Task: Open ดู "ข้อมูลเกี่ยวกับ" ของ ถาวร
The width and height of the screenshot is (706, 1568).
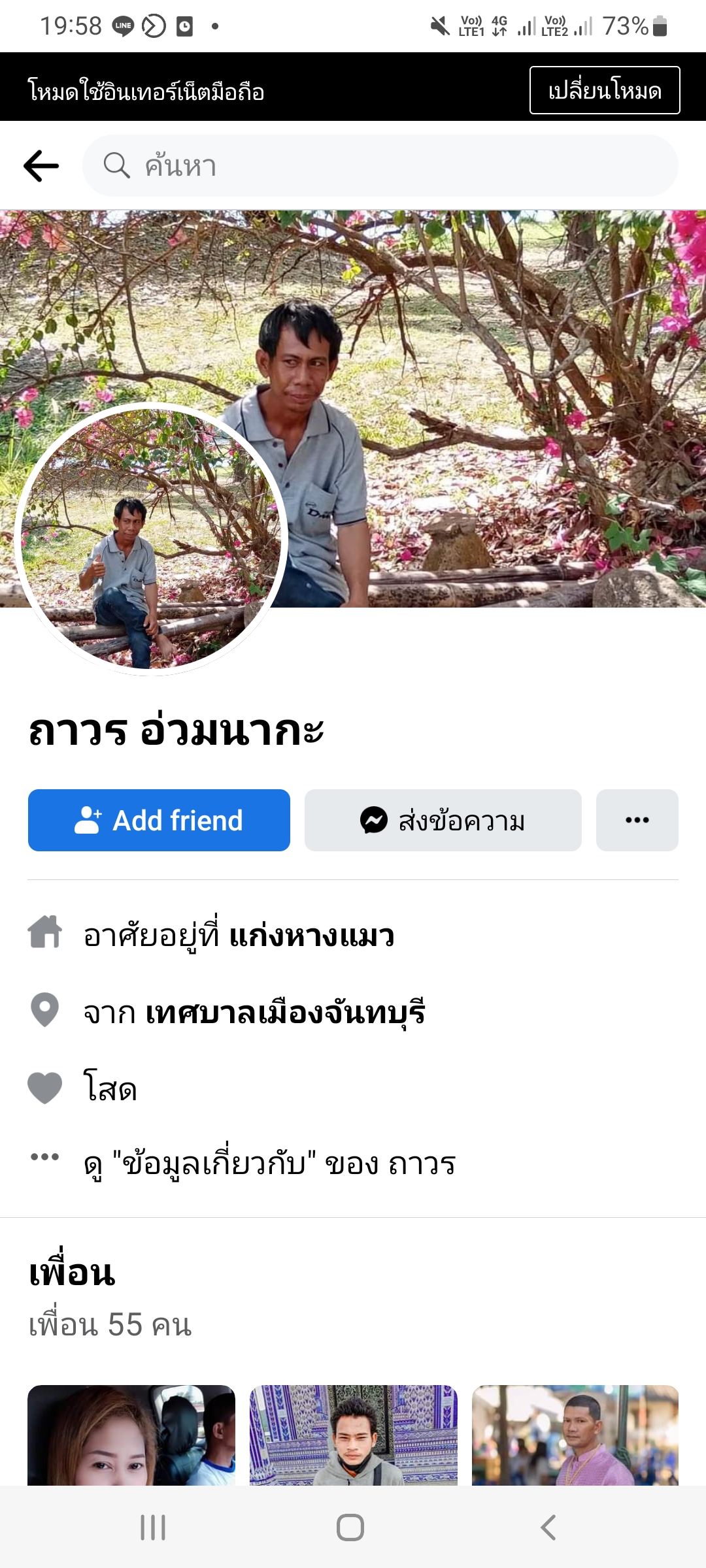Action: coord(269,1164)
